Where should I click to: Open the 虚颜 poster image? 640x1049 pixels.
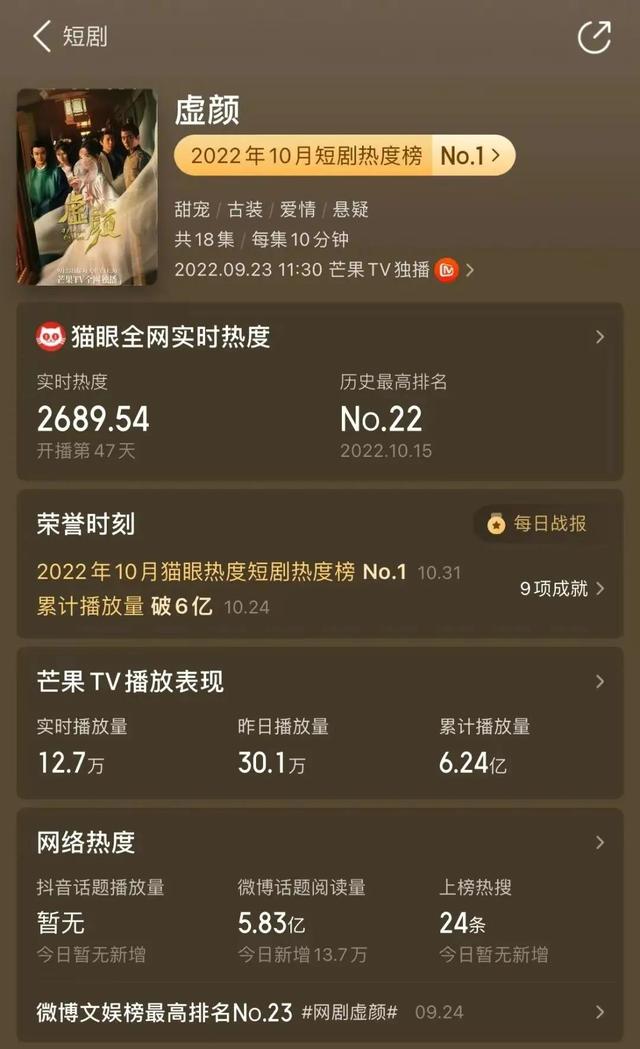click(x=87, y=187)
